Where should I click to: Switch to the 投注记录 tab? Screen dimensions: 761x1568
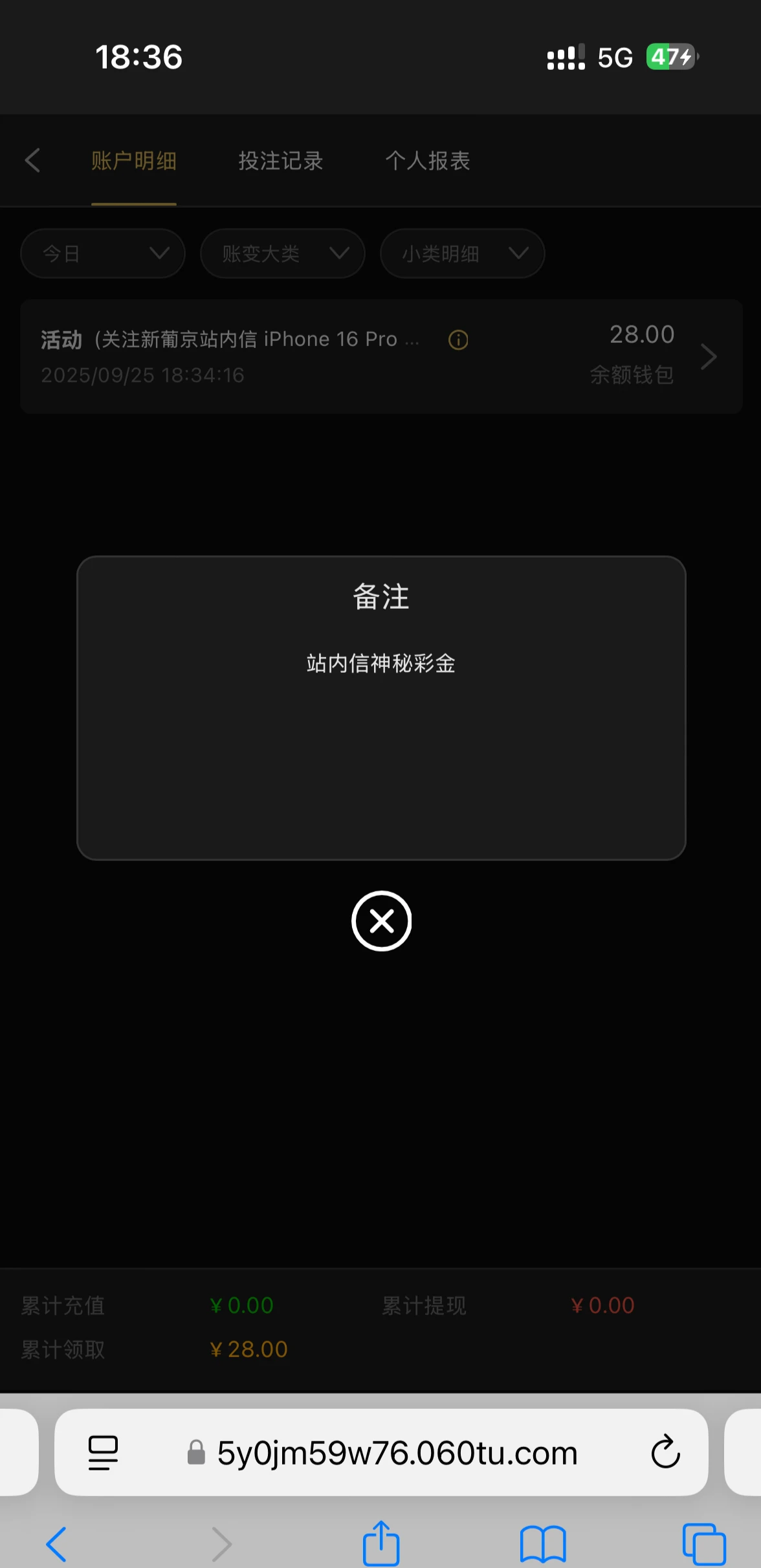pyautogui.click(x=280, y=160)
